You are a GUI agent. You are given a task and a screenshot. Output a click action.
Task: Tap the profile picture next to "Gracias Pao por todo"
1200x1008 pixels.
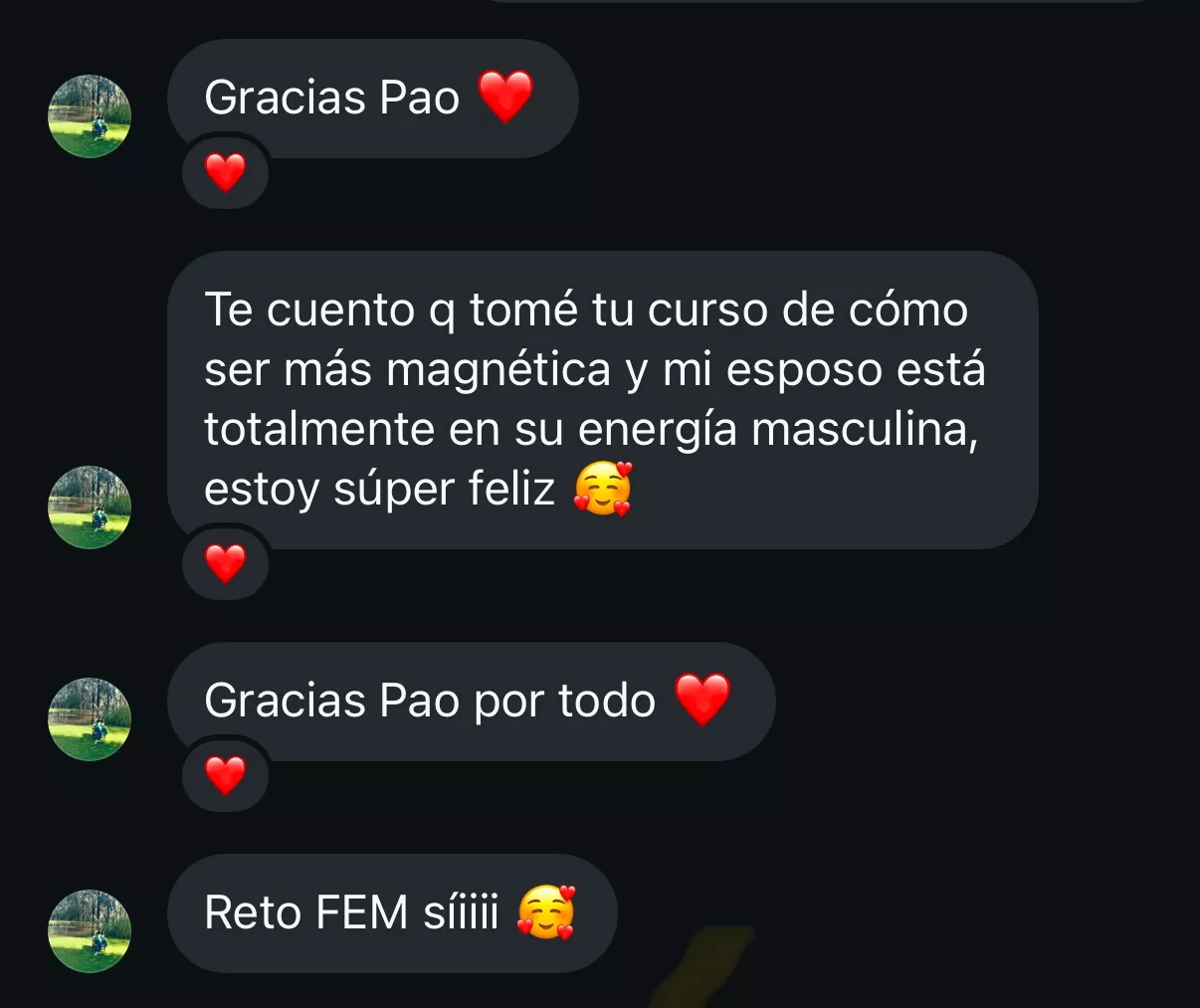90,719
